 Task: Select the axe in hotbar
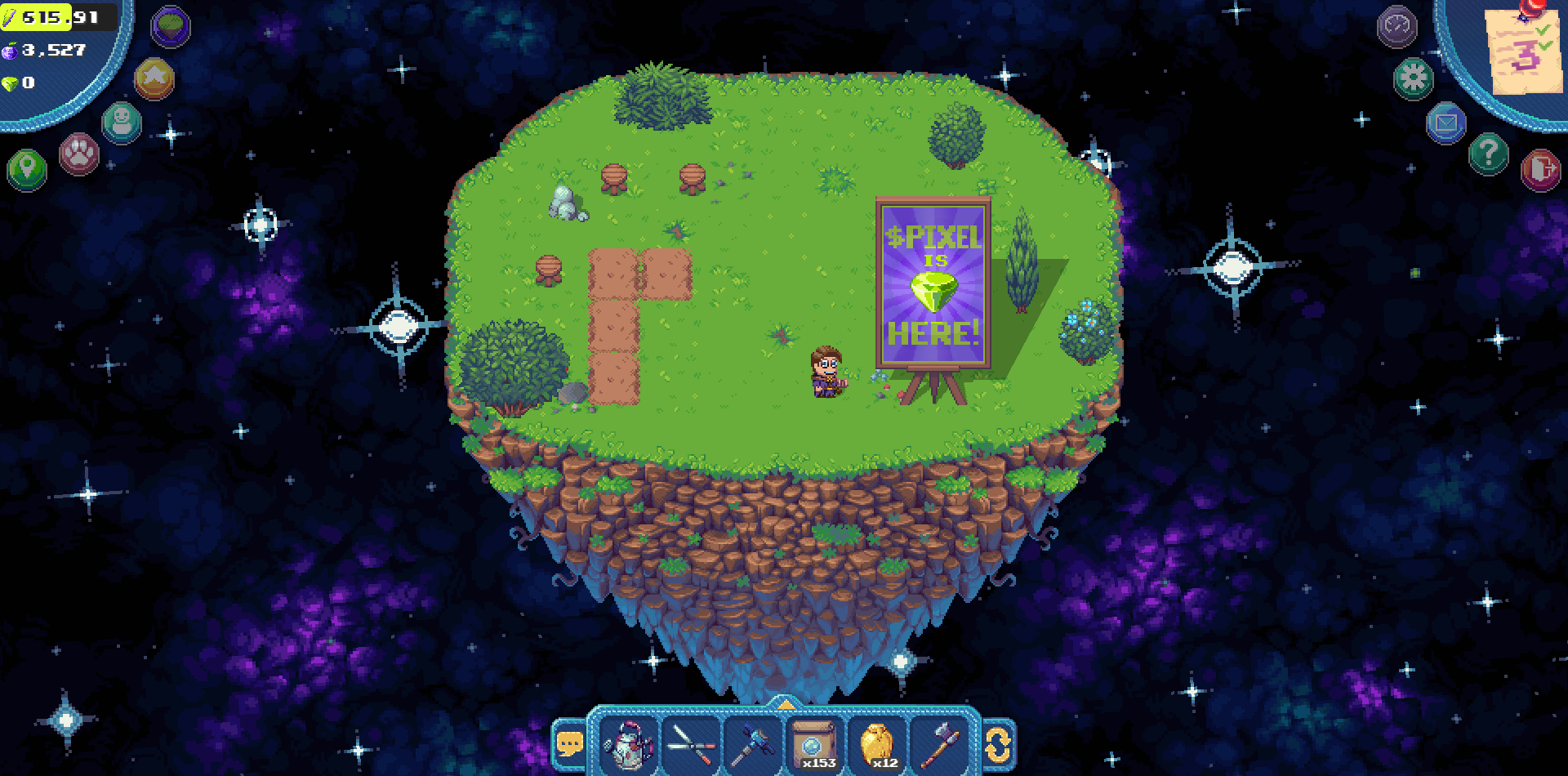(x=939, y=745)
